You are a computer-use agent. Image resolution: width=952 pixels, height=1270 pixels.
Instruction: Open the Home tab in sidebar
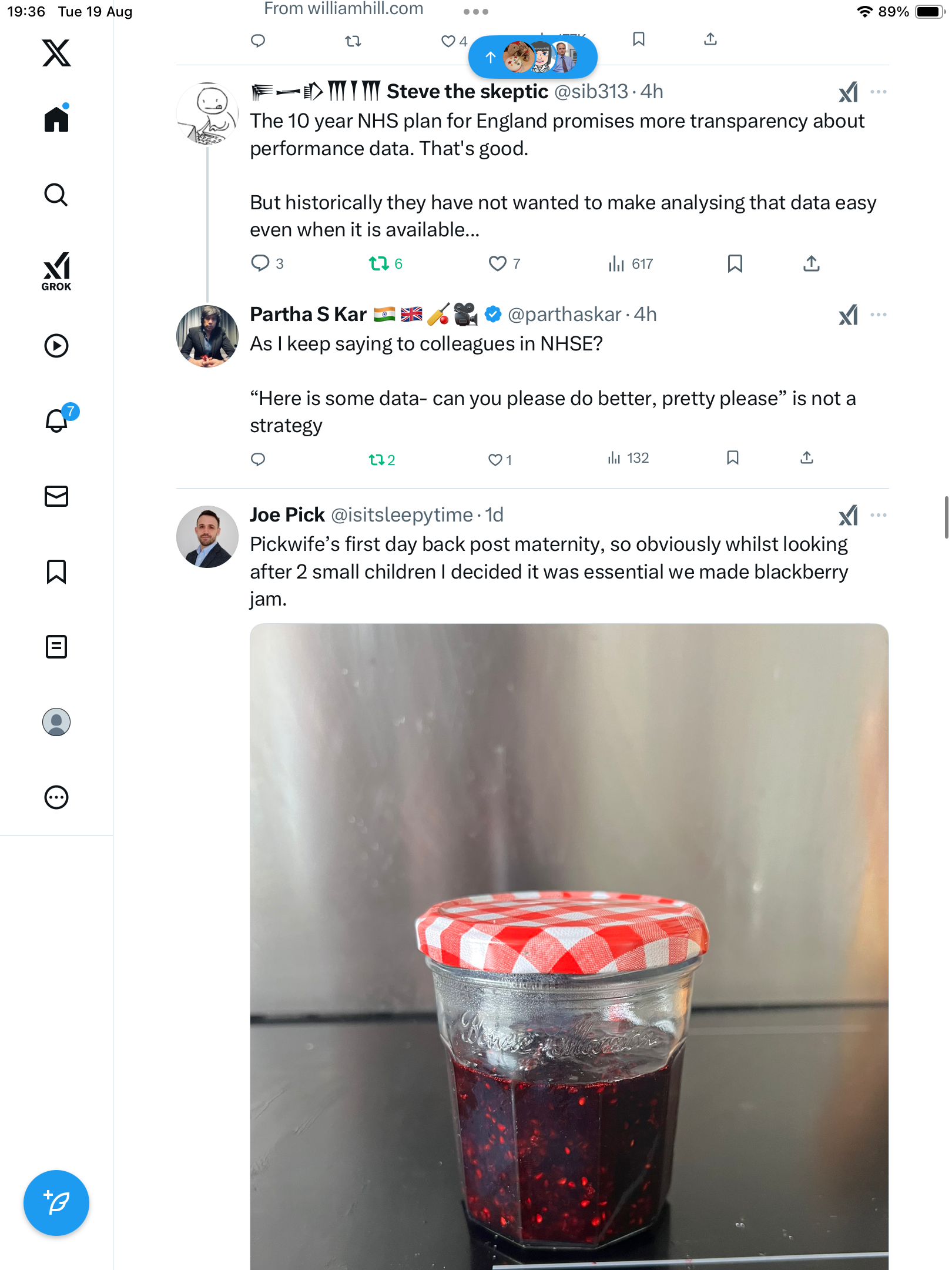56,119
